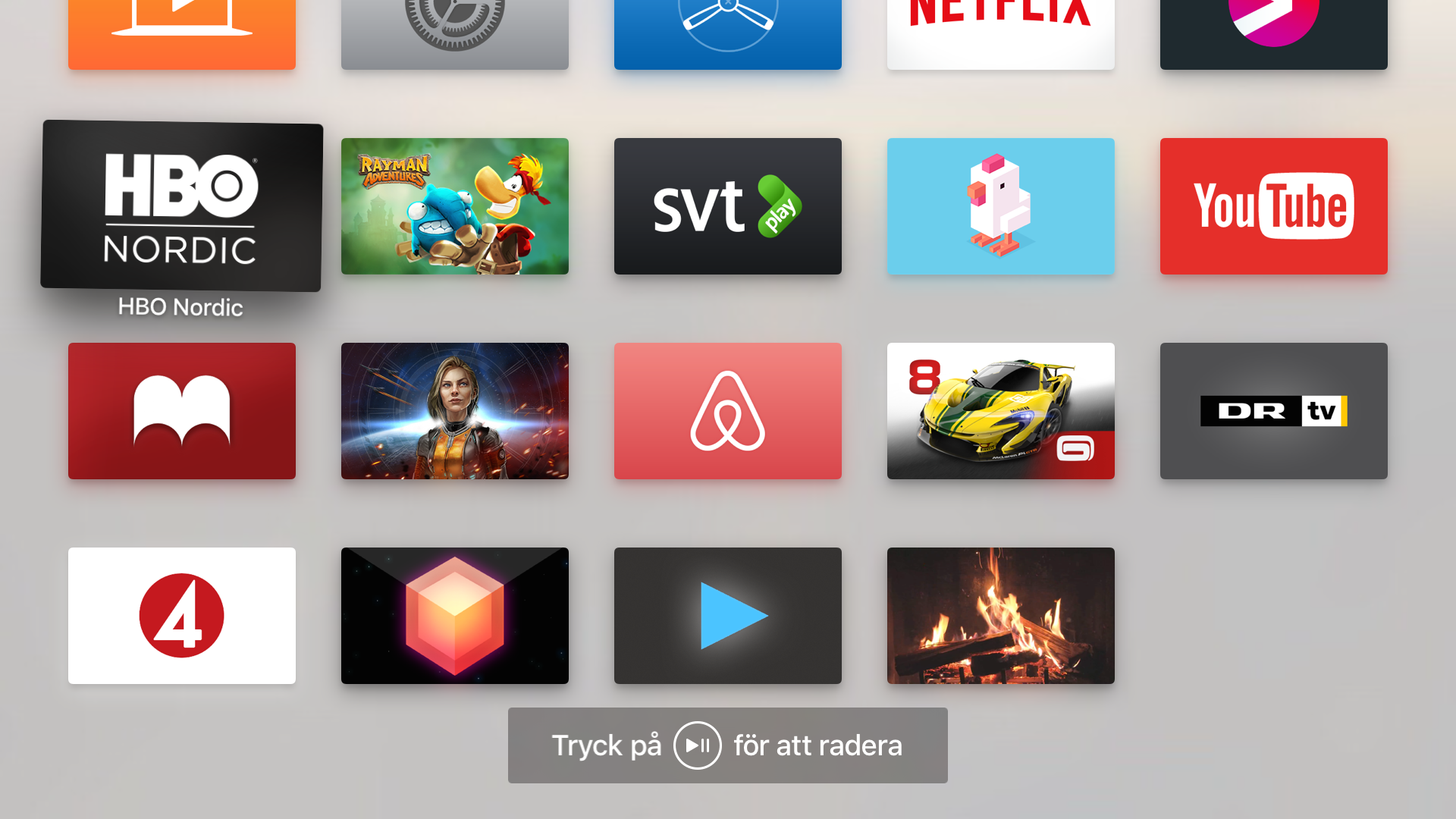Open the DR TV app

click(x=1274, y=410)
